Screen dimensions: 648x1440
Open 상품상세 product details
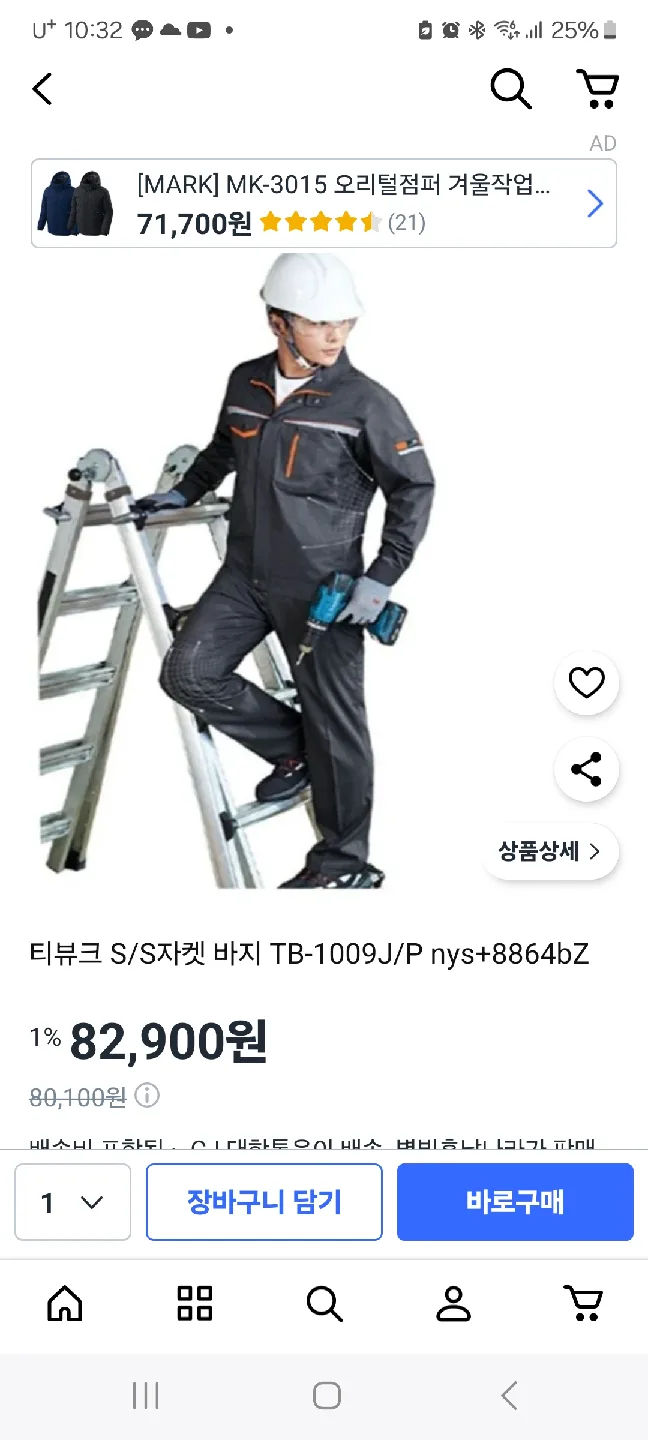550,852
